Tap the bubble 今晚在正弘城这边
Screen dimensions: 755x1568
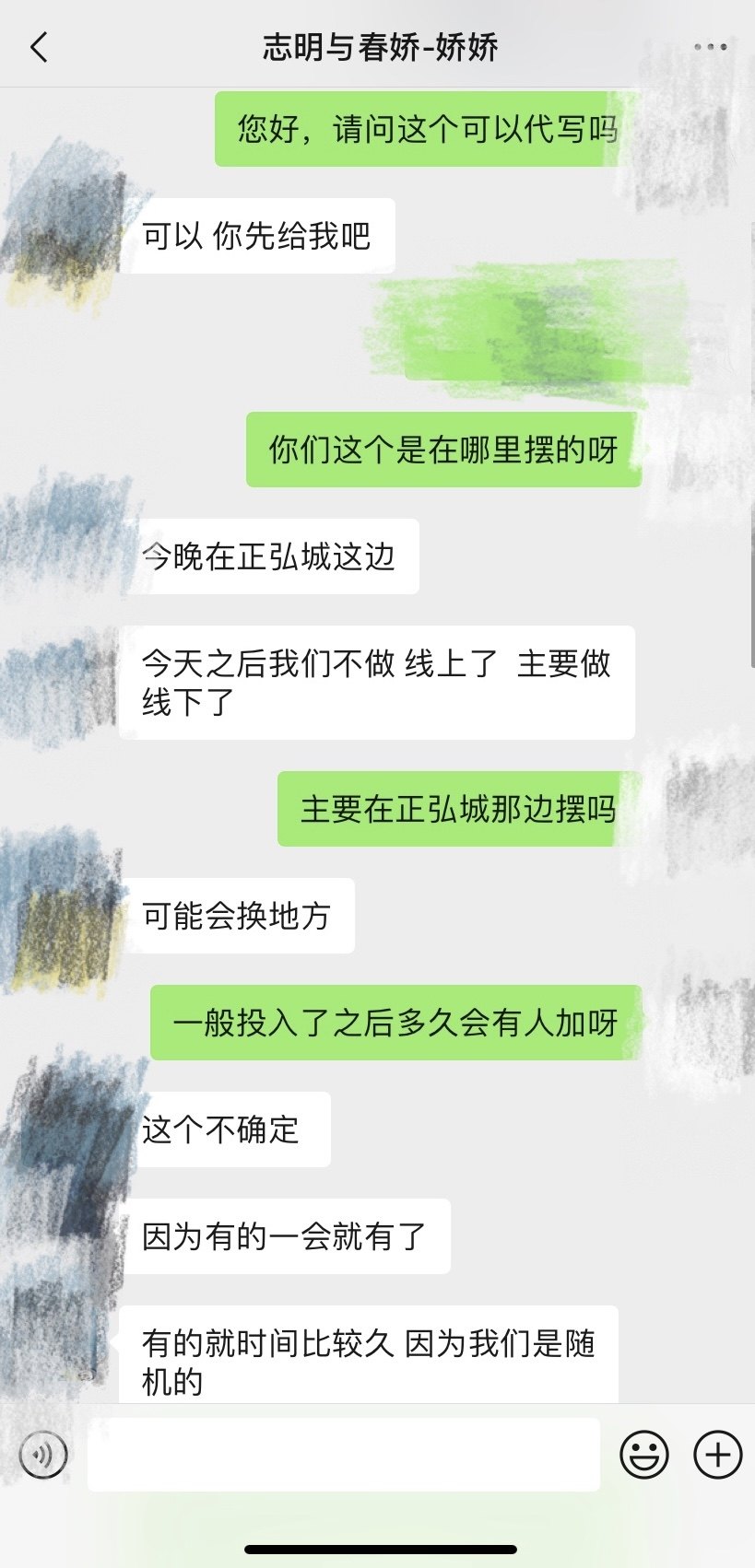pos(273,555)
